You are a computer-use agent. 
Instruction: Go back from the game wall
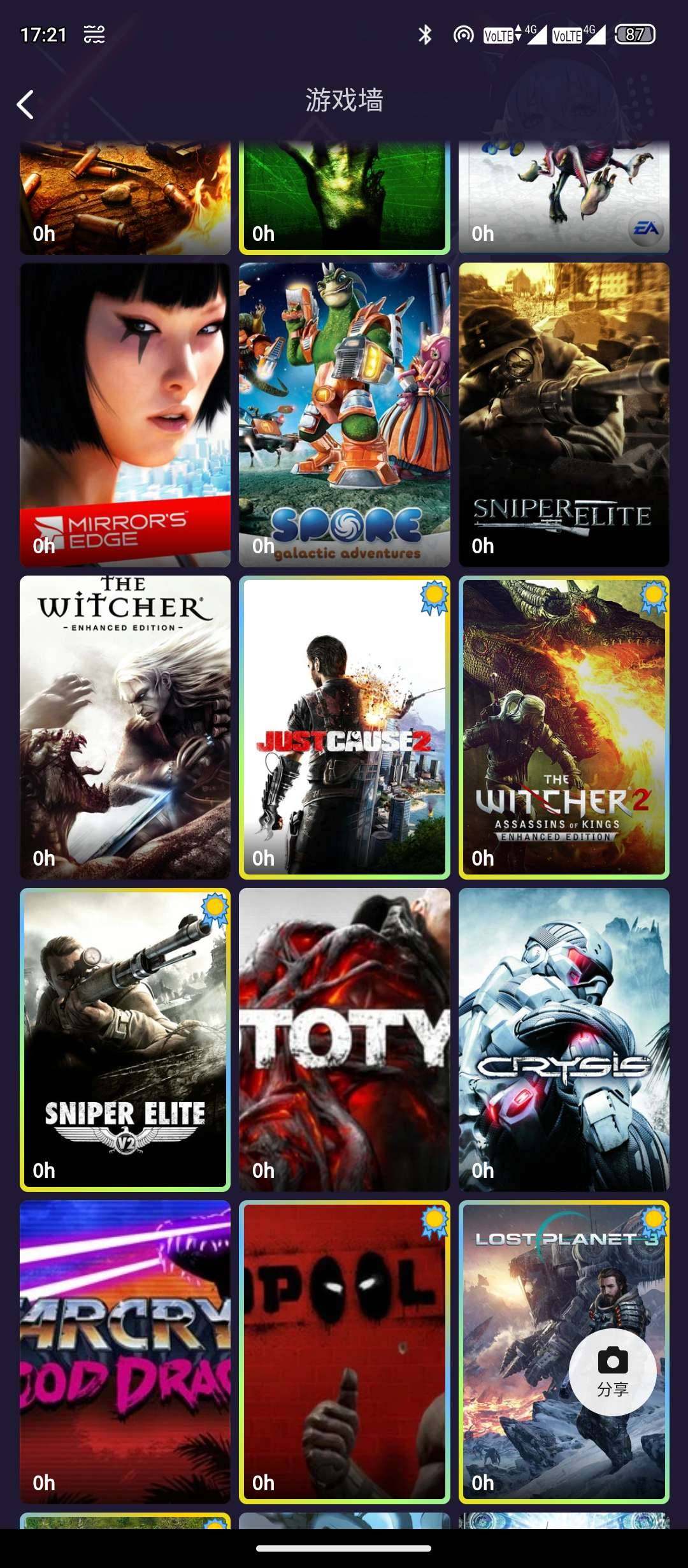coord(25,105)
